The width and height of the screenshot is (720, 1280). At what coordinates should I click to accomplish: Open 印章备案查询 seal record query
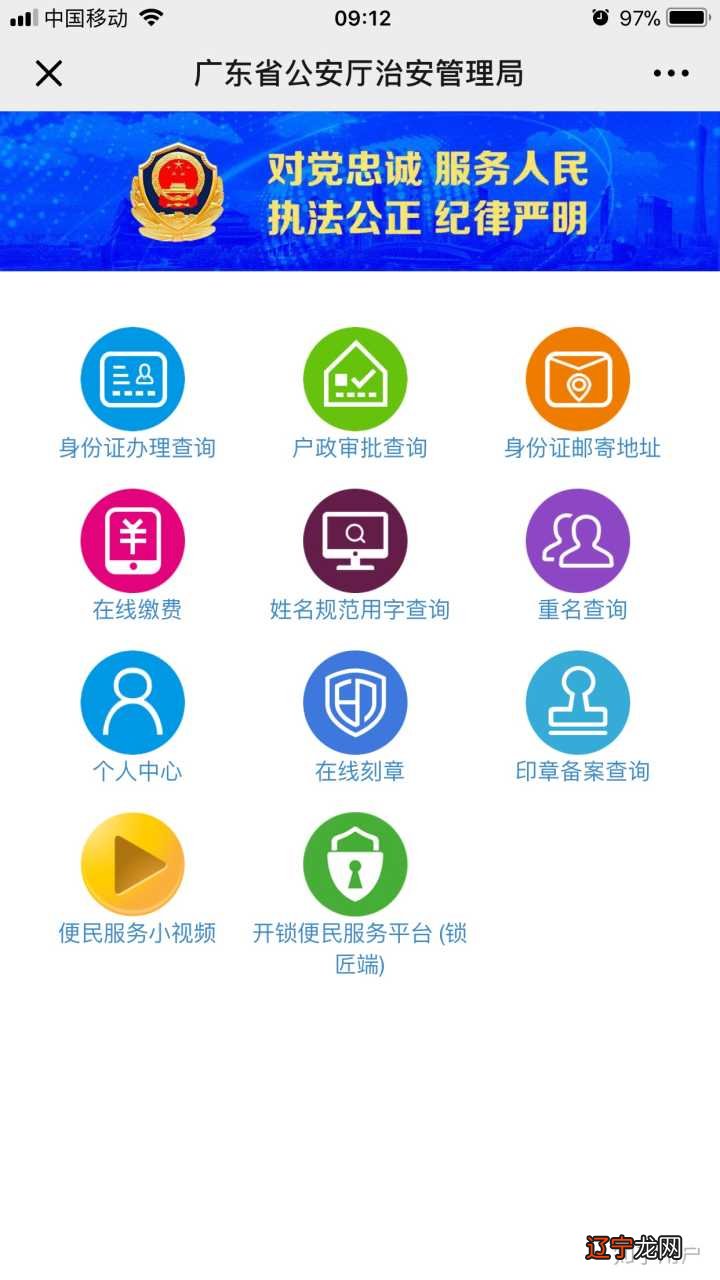578,700
